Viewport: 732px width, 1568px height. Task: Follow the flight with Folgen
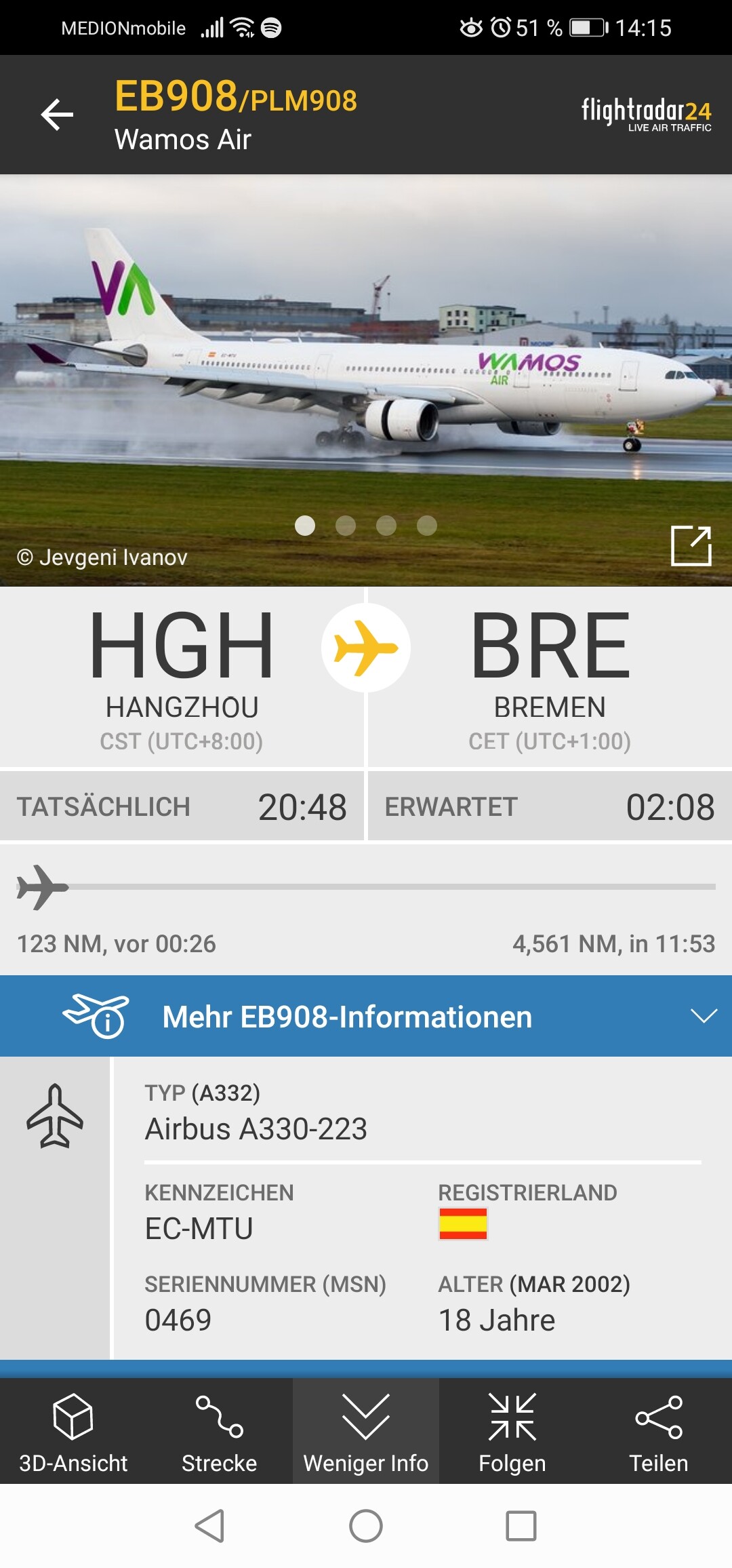pyautogui.click(x=512, y=1432)
